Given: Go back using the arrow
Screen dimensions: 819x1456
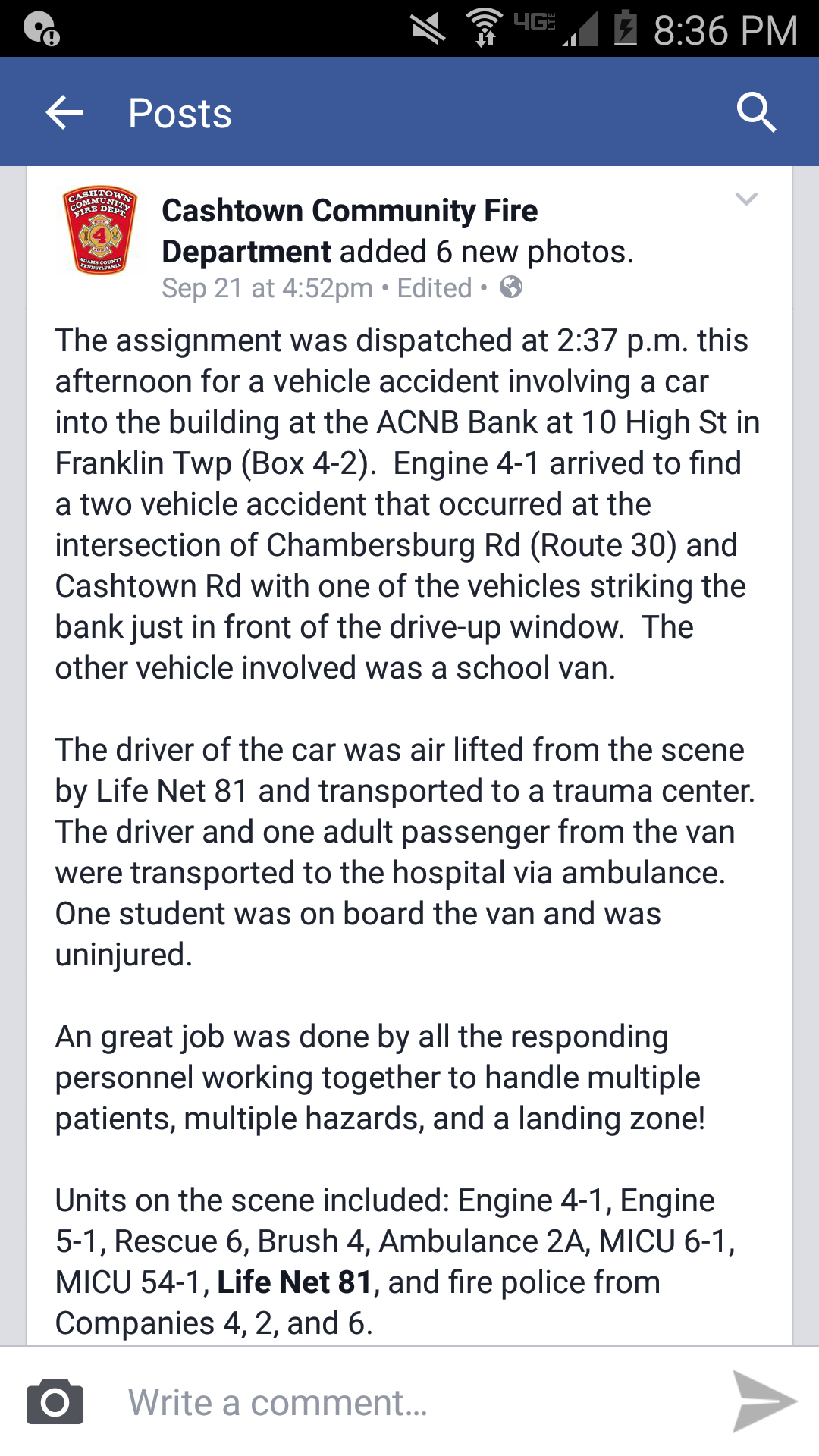Looking at the screenshot, I should (64, 113).
